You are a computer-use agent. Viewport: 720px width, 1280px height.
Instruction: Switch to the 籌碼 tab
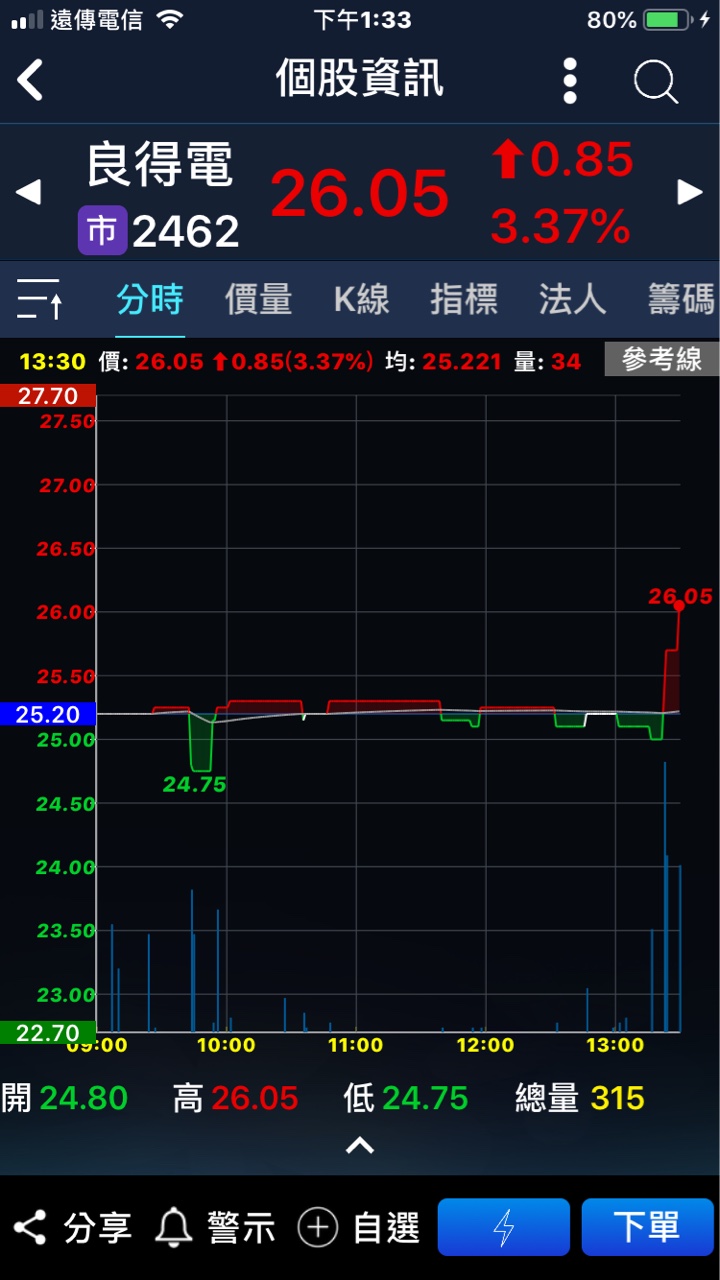pos(681,299)
